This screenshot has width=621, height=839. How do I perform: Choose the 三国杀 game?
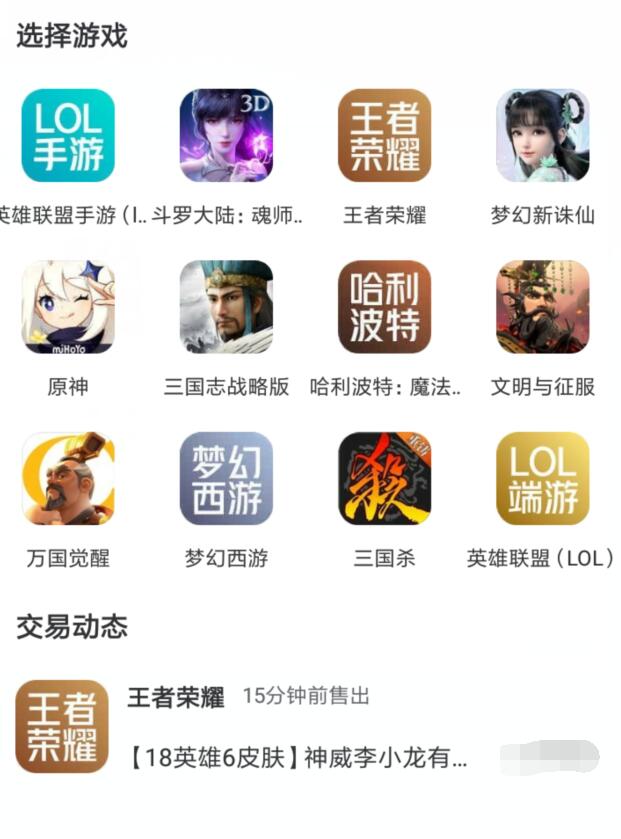tap(384, 478)
